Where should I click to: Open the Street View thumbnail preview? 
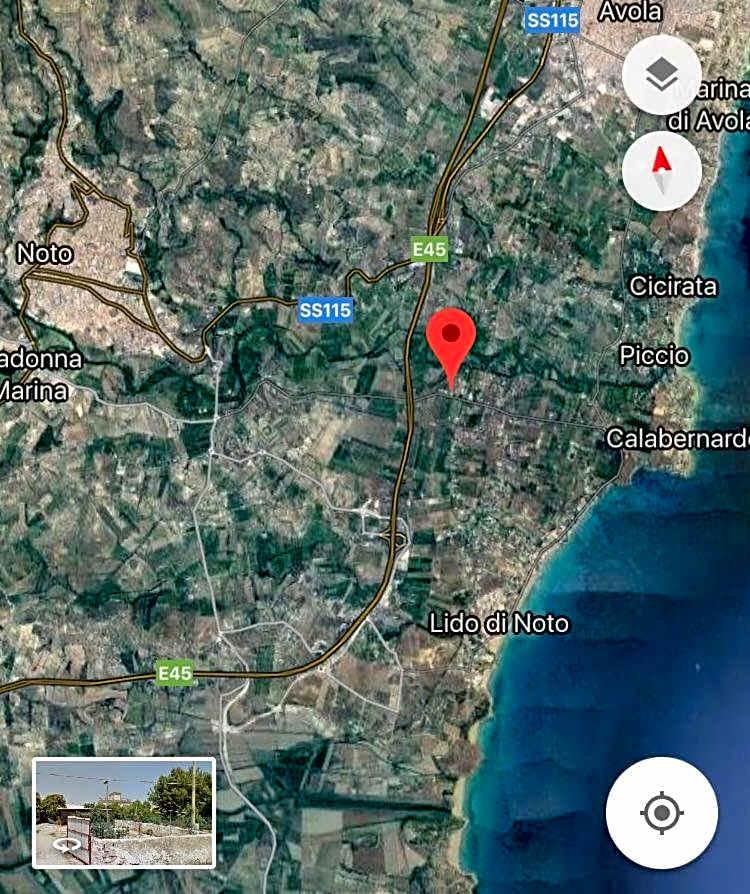[124, 812]
